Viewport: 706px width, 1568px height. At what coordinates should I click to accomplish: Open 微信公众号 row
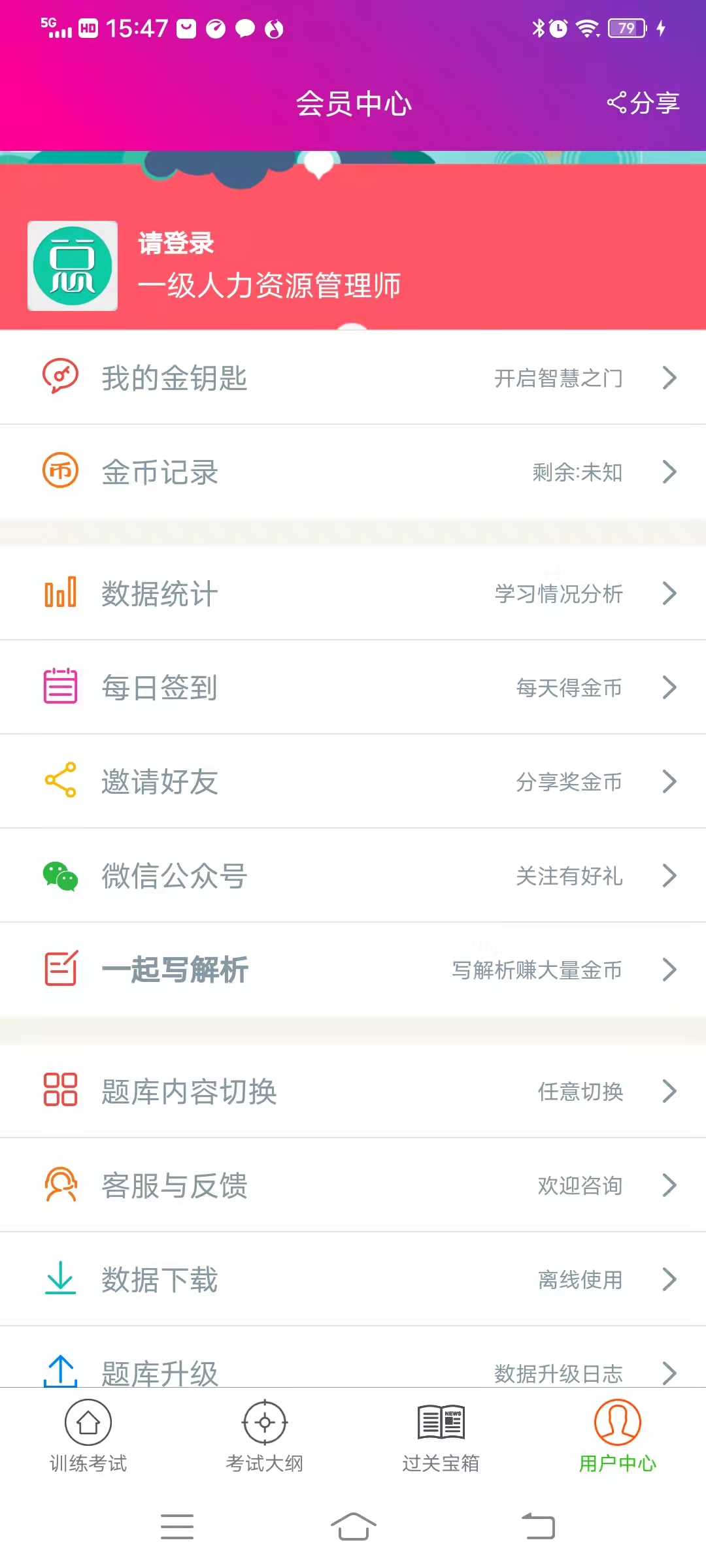point(353,875)
